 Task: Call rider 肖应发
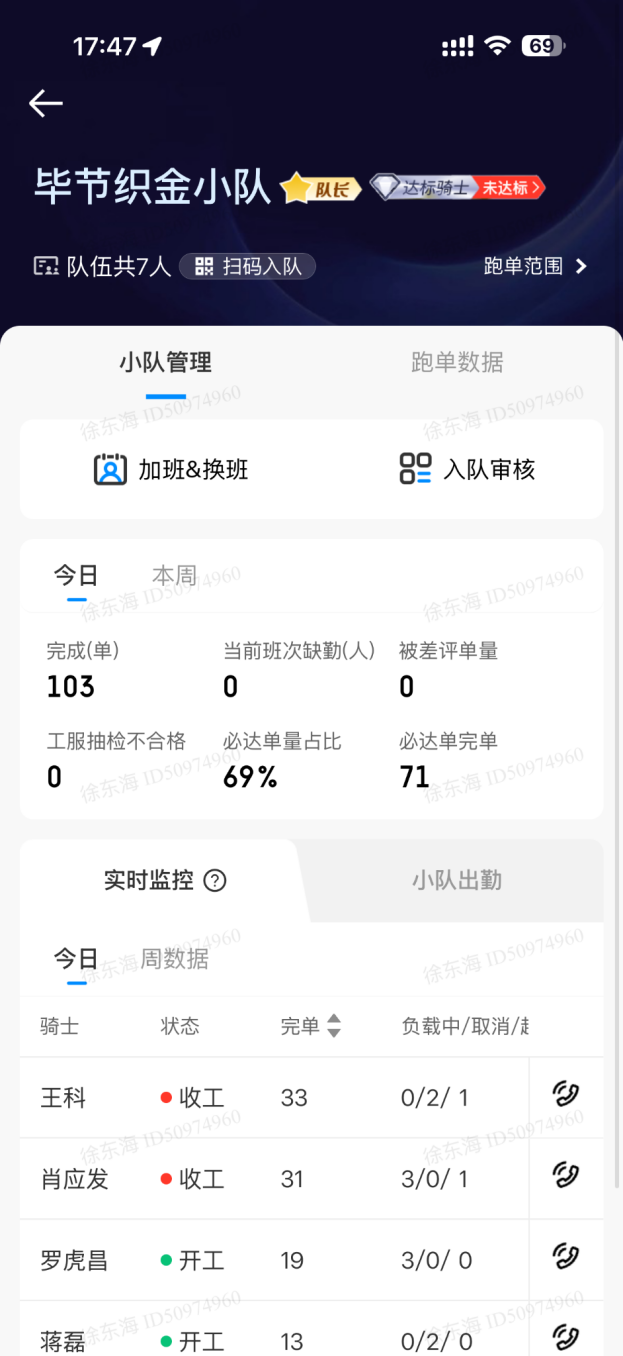(x=566, y=1176)
